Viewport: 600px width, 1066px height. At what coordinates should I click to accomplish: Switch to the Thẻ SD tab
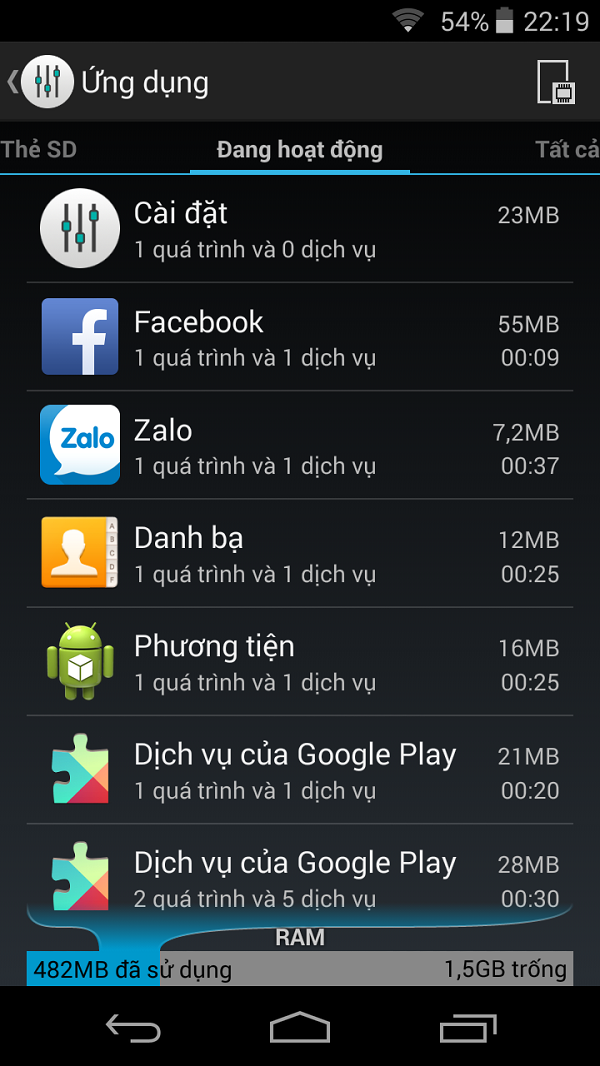coord(40,150)
